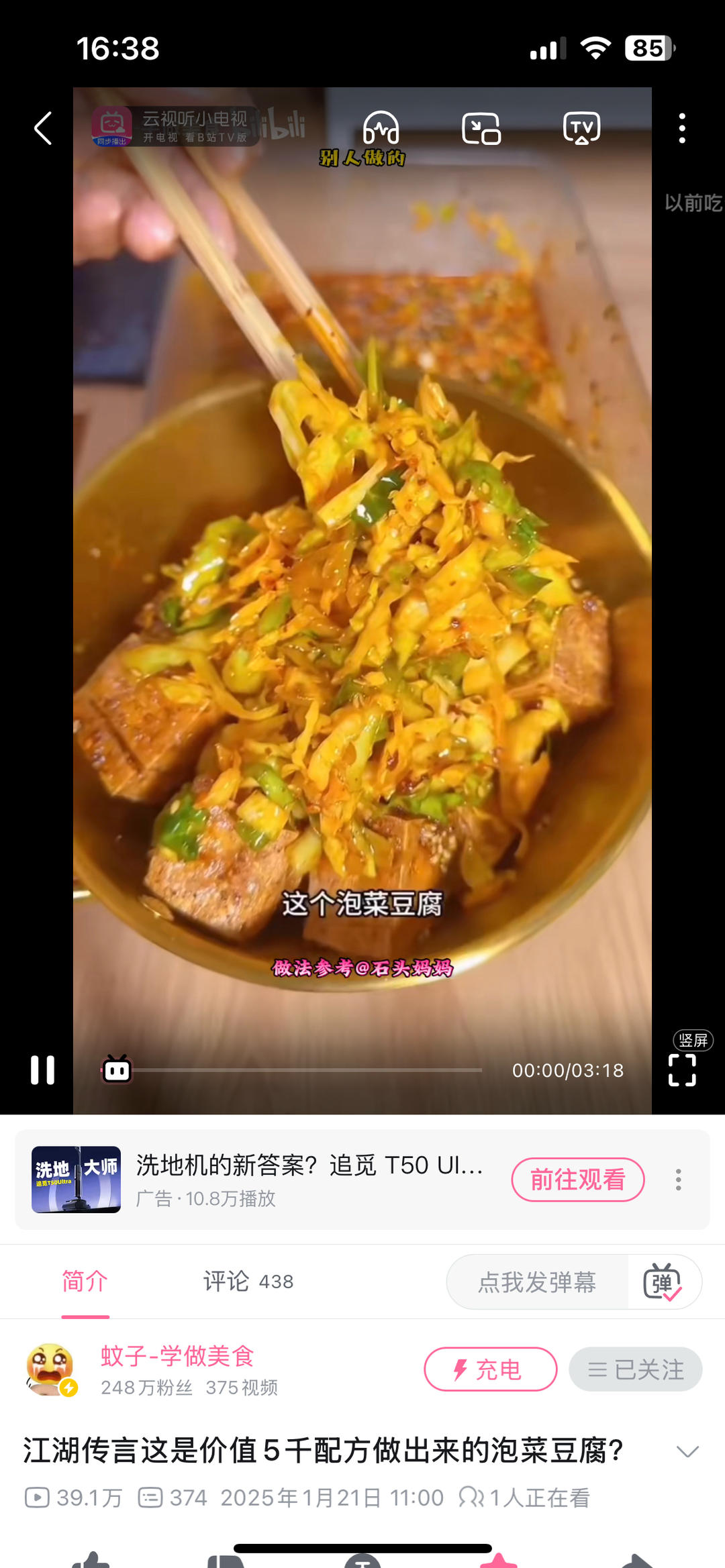725x1568 pixels.
Task: Open the ad's more options menu
Action: [679, 1180]
